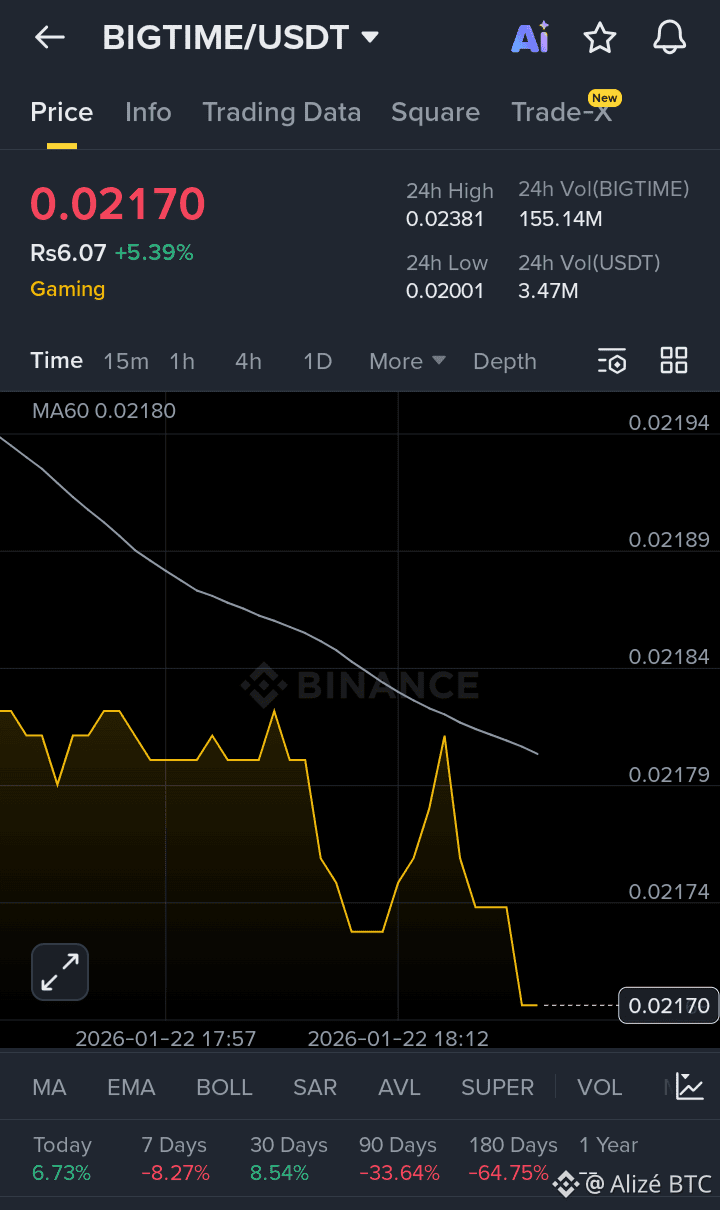Add BIGTIME/USDT to favorites via the star
The image size is (720, 1210).
(599, 37)
